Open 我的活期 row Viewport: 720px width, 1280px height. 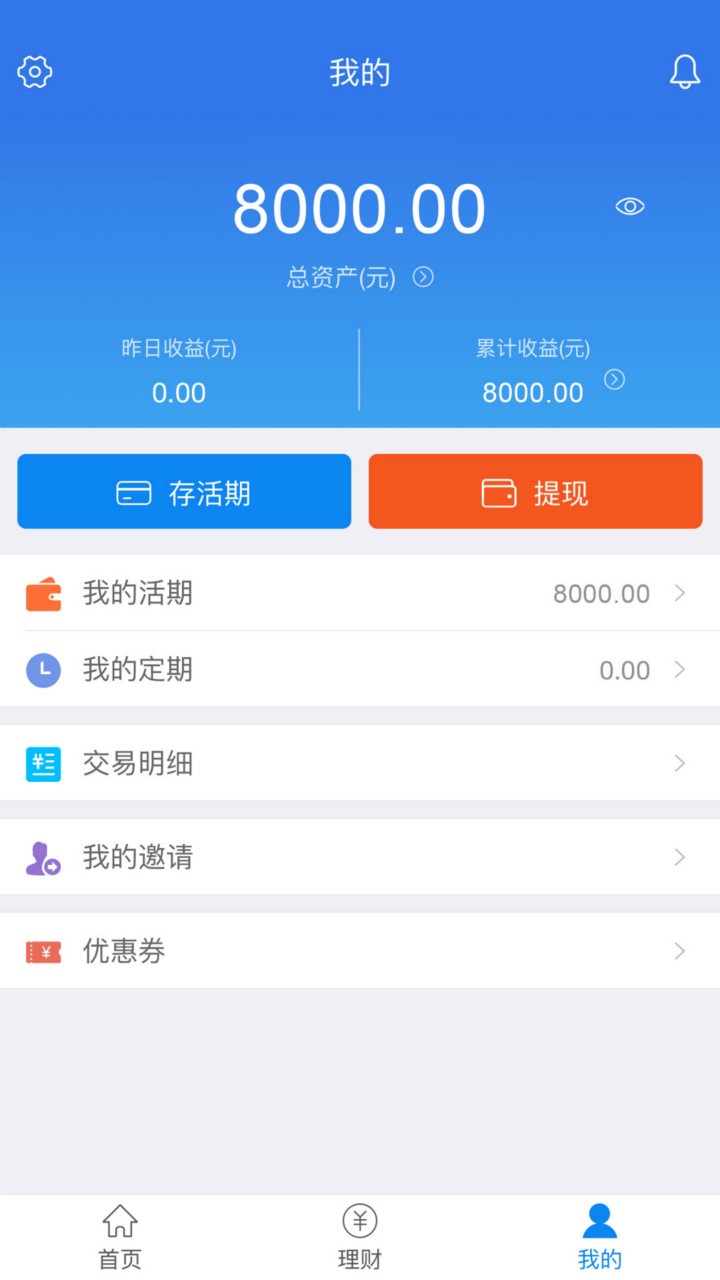tap(360, 593)
